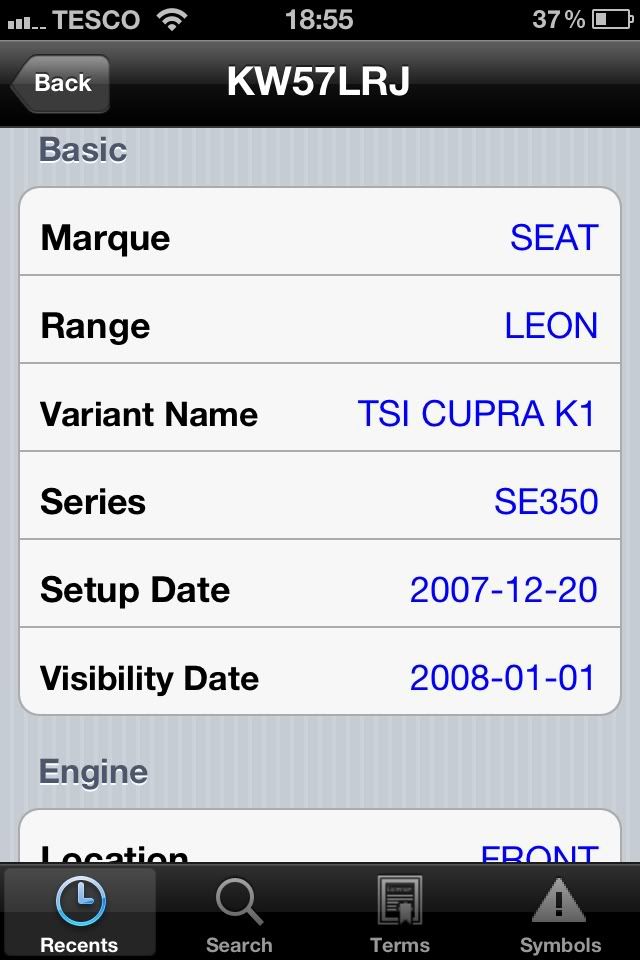The height and width of the screenshot is (960, 640).
Task: Open the Symbols tab
Action: [560, 914]
